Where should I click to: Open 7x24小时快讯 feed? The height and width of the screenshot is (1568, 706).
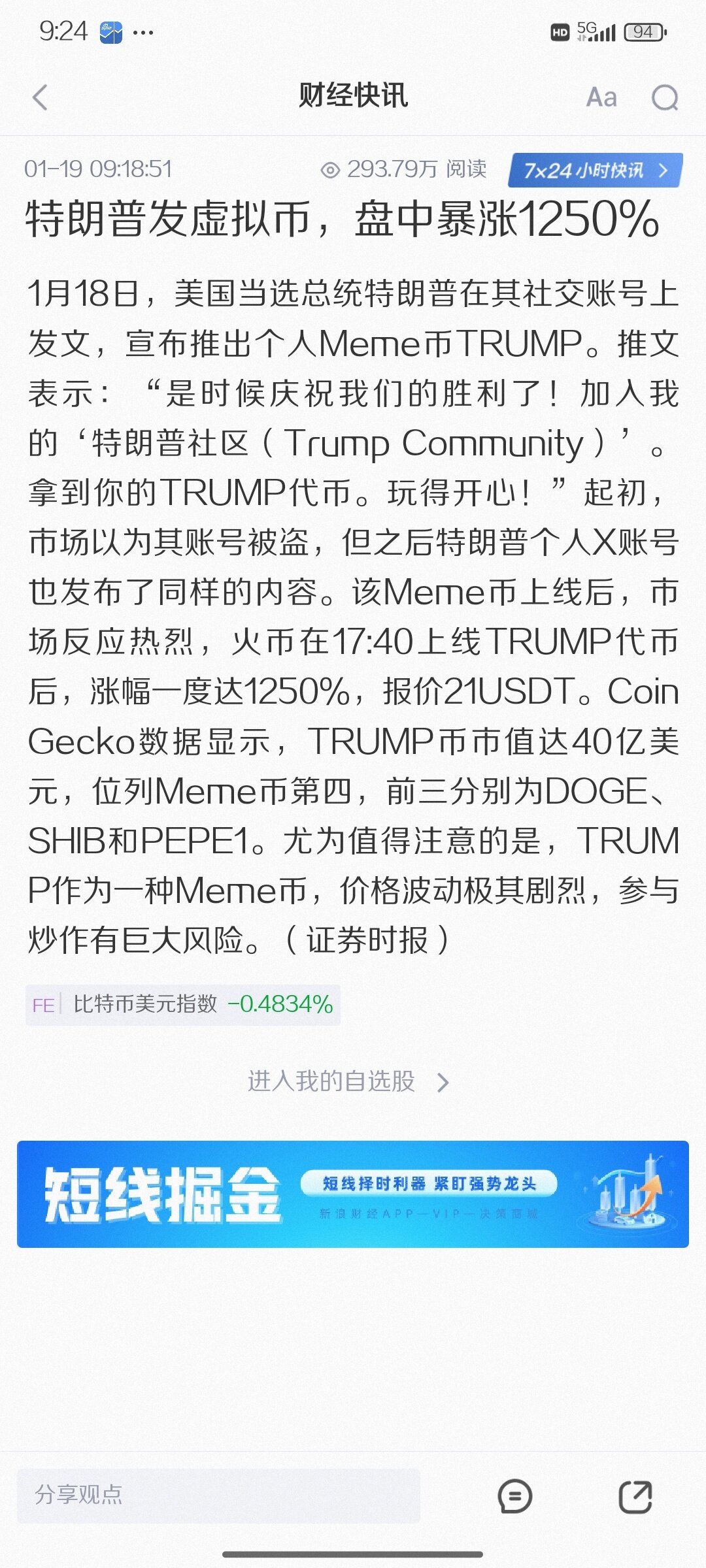click(x=595, y=171)
